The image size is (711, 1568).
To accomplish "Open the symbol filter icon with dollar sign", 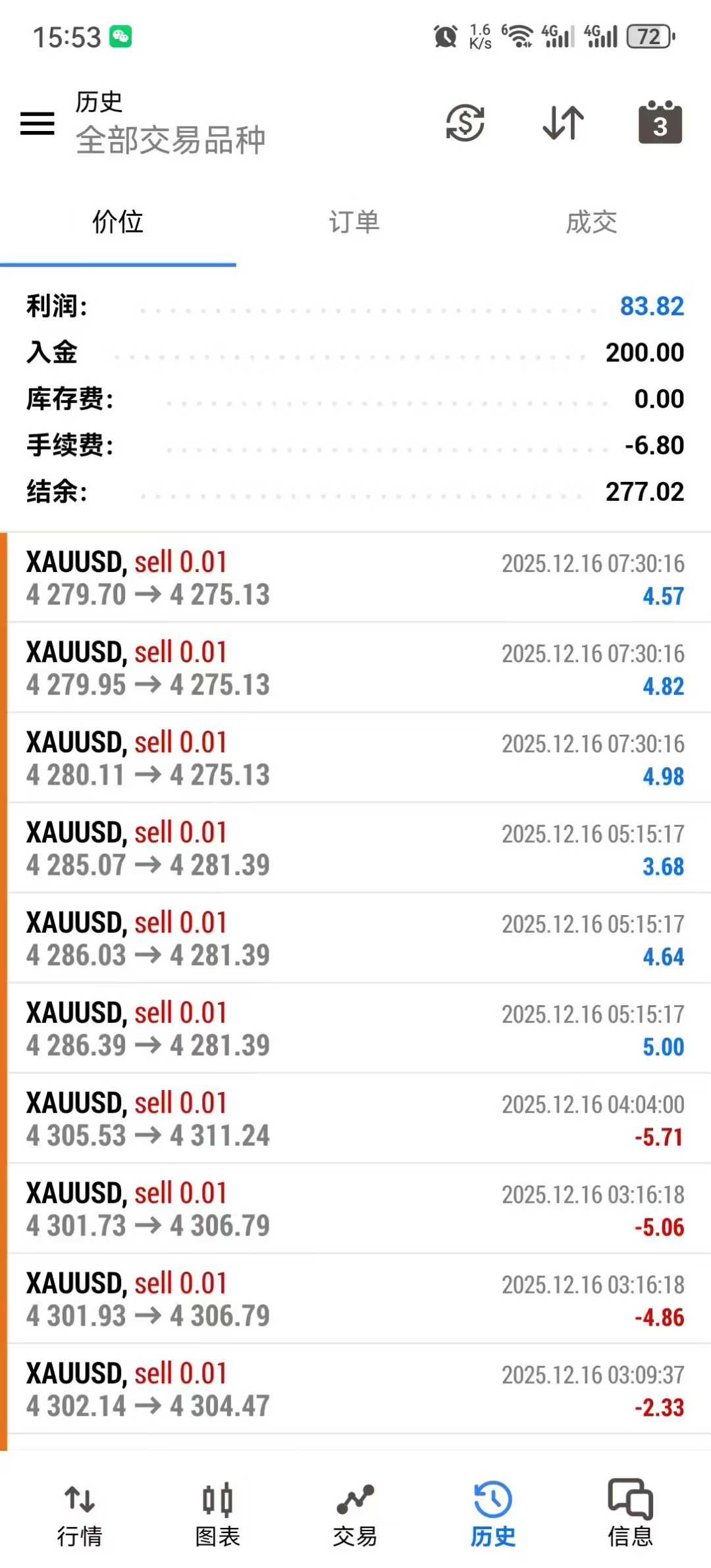I will (x=465, y=123).
